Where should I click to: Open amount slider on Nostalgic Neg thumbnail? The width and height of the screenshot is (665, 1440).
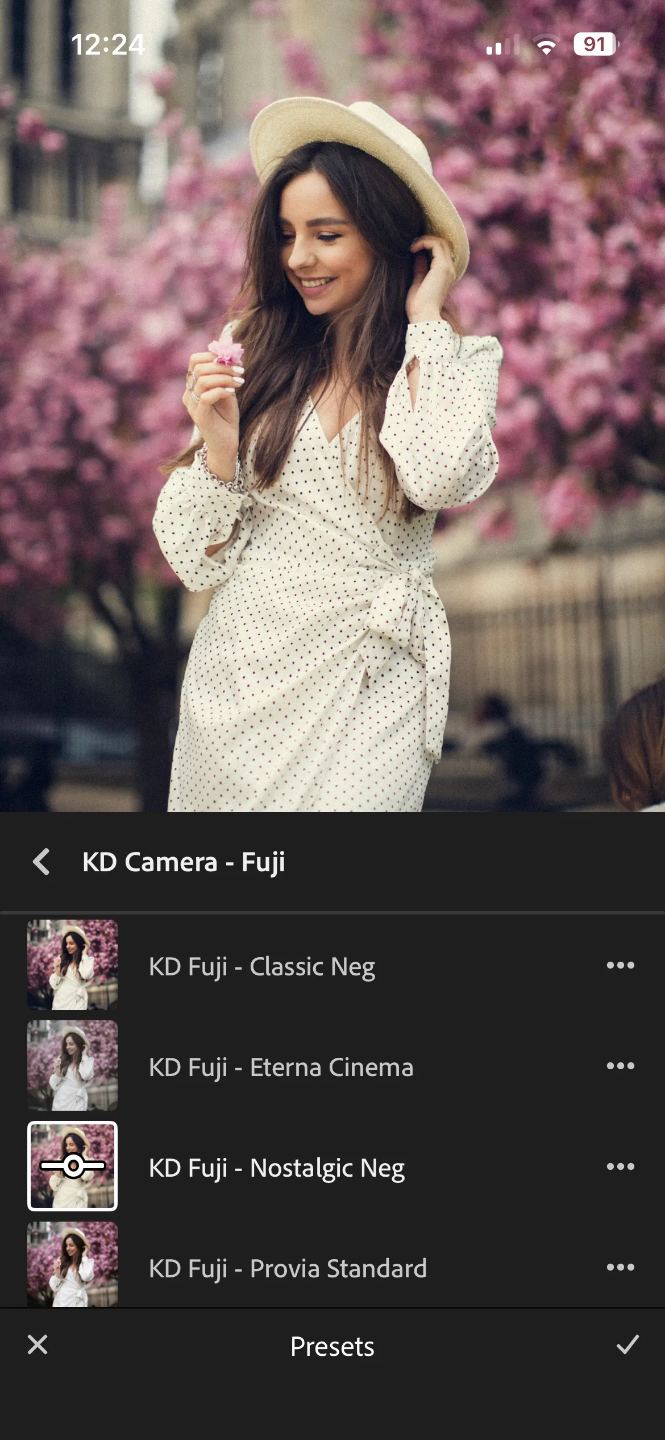click(x=72, y=1166)
